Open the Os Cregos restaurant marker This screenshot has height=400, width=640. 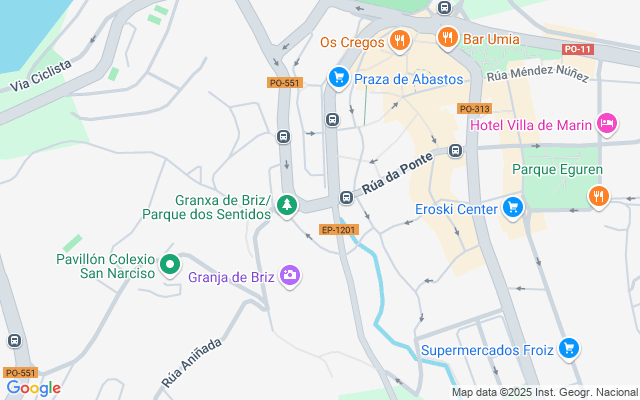400,41
